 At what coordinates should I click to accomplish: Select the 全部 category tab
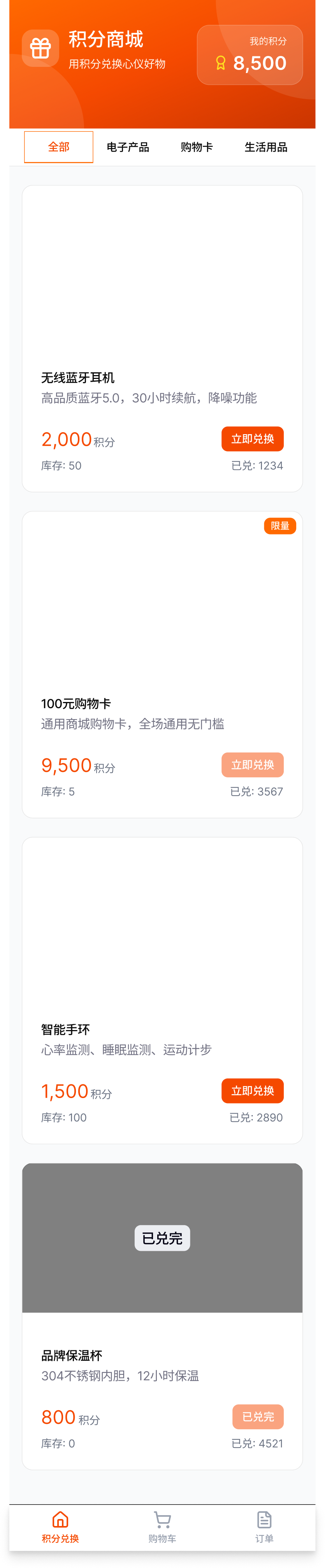58,147
